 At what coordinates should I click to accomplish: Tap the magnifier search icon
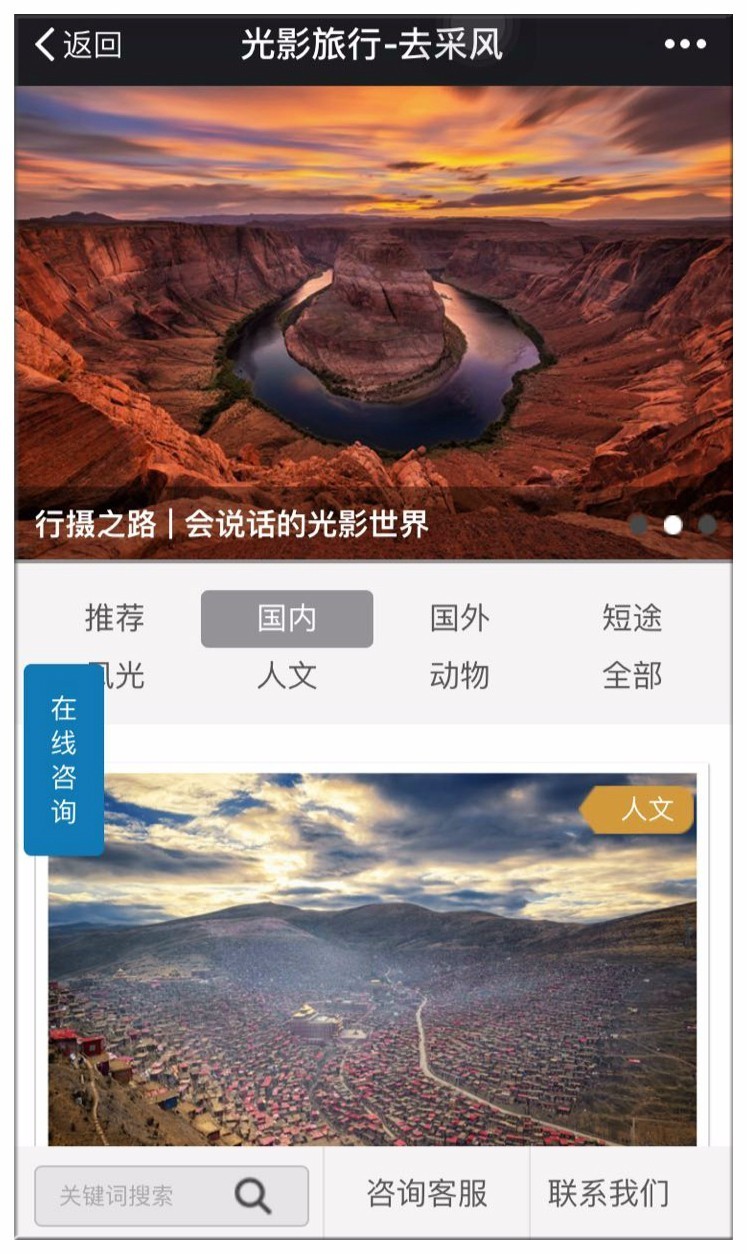tap(253, 1195)
